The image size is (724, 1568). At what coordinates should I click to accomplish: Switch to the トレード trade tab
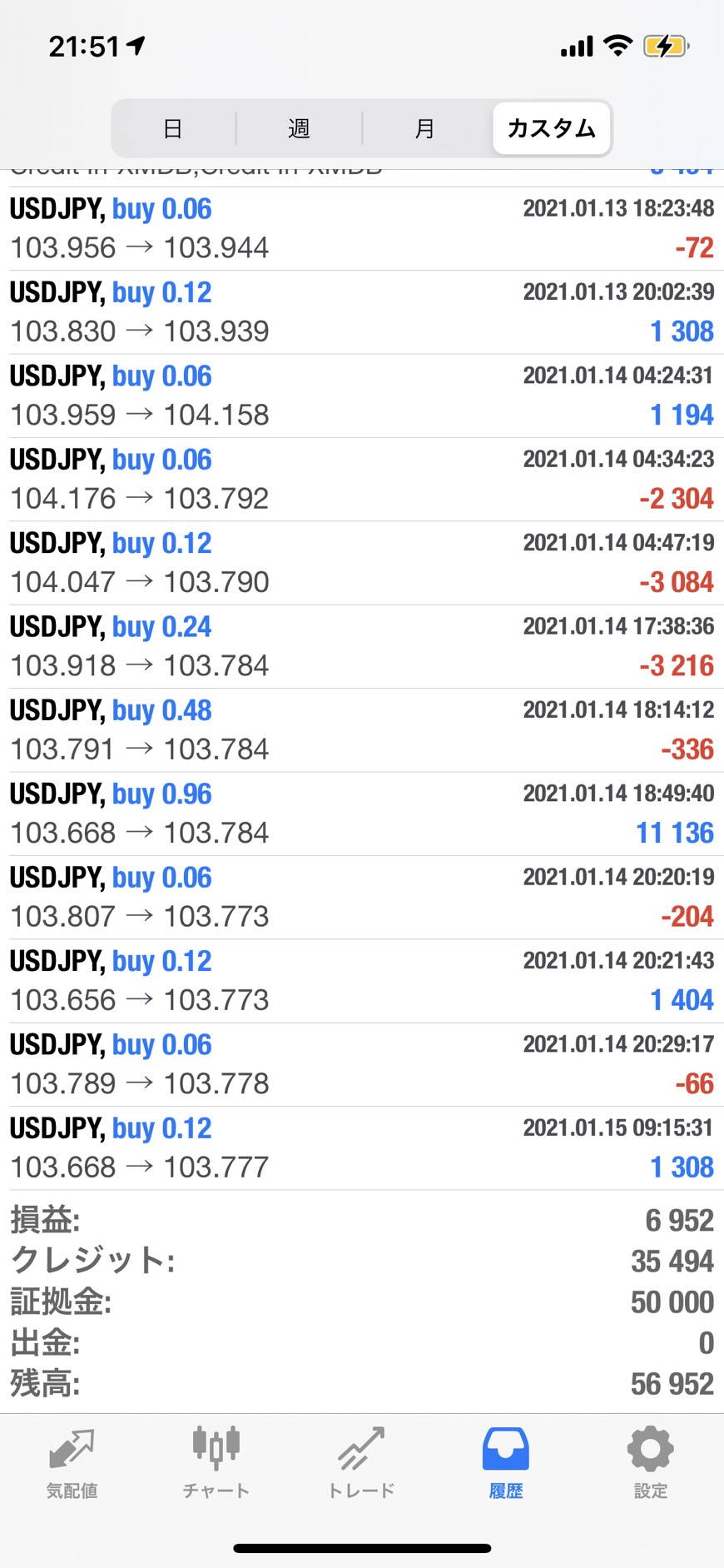coord(361,1463)
